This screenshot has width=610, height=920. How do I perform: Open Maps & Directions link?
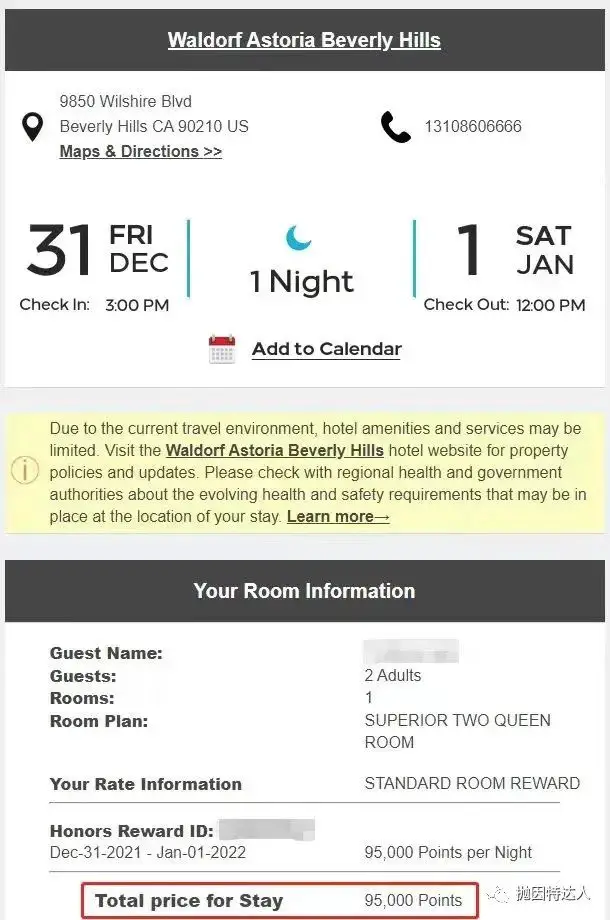click(140, 152)
